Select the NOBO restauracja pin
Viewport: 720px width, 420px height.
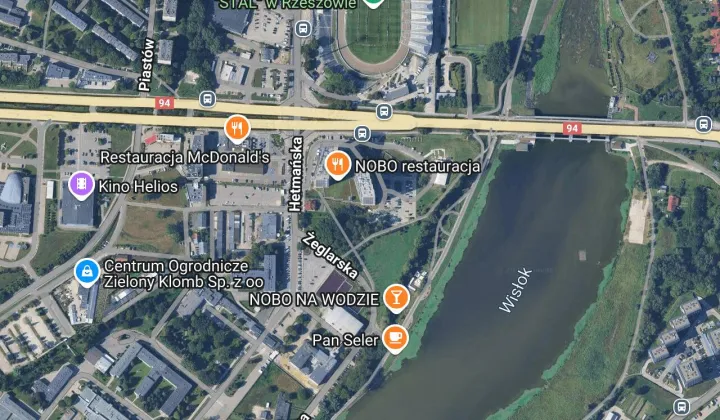coord(338,165)
